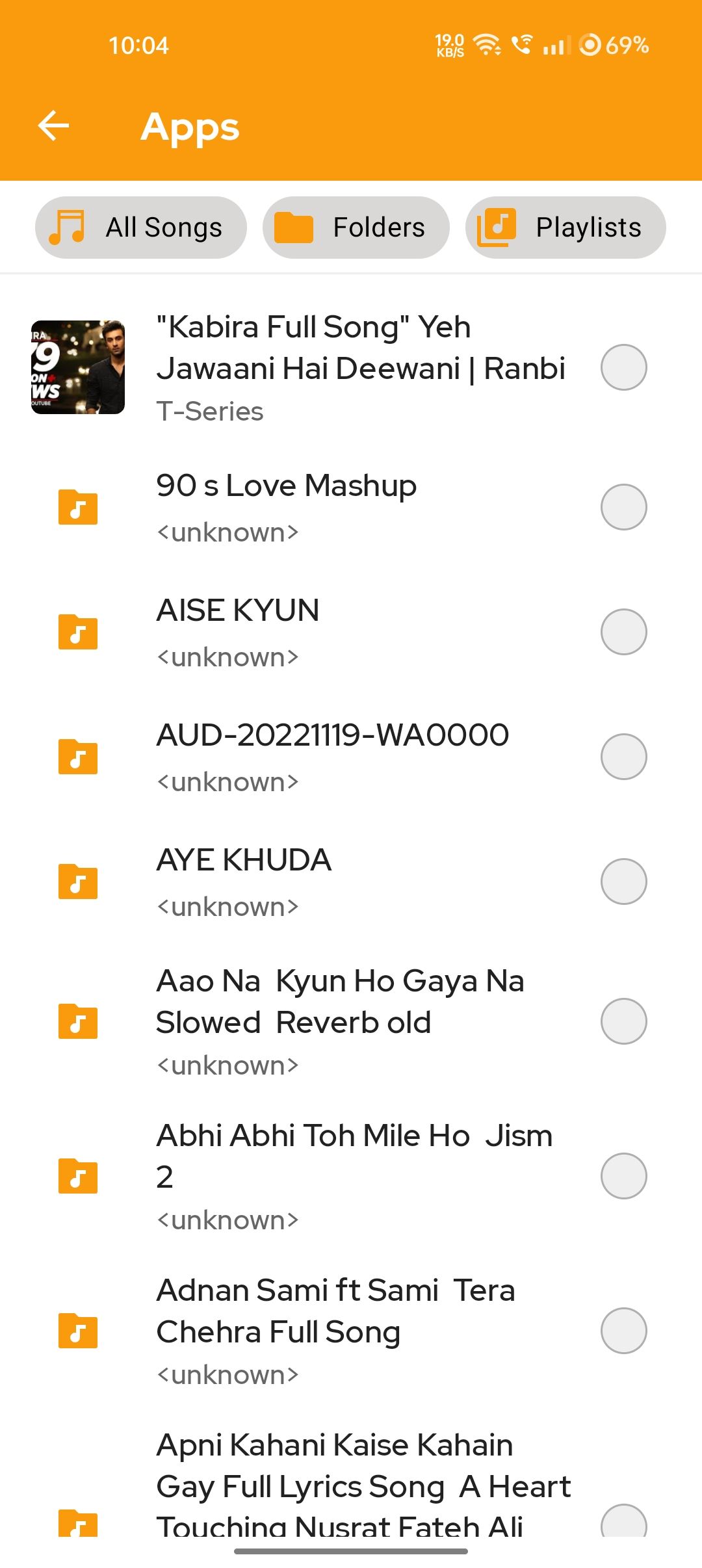Pick Aao Na Kyun Ho Gaya Na radio button

click(x=623, y=1021)
